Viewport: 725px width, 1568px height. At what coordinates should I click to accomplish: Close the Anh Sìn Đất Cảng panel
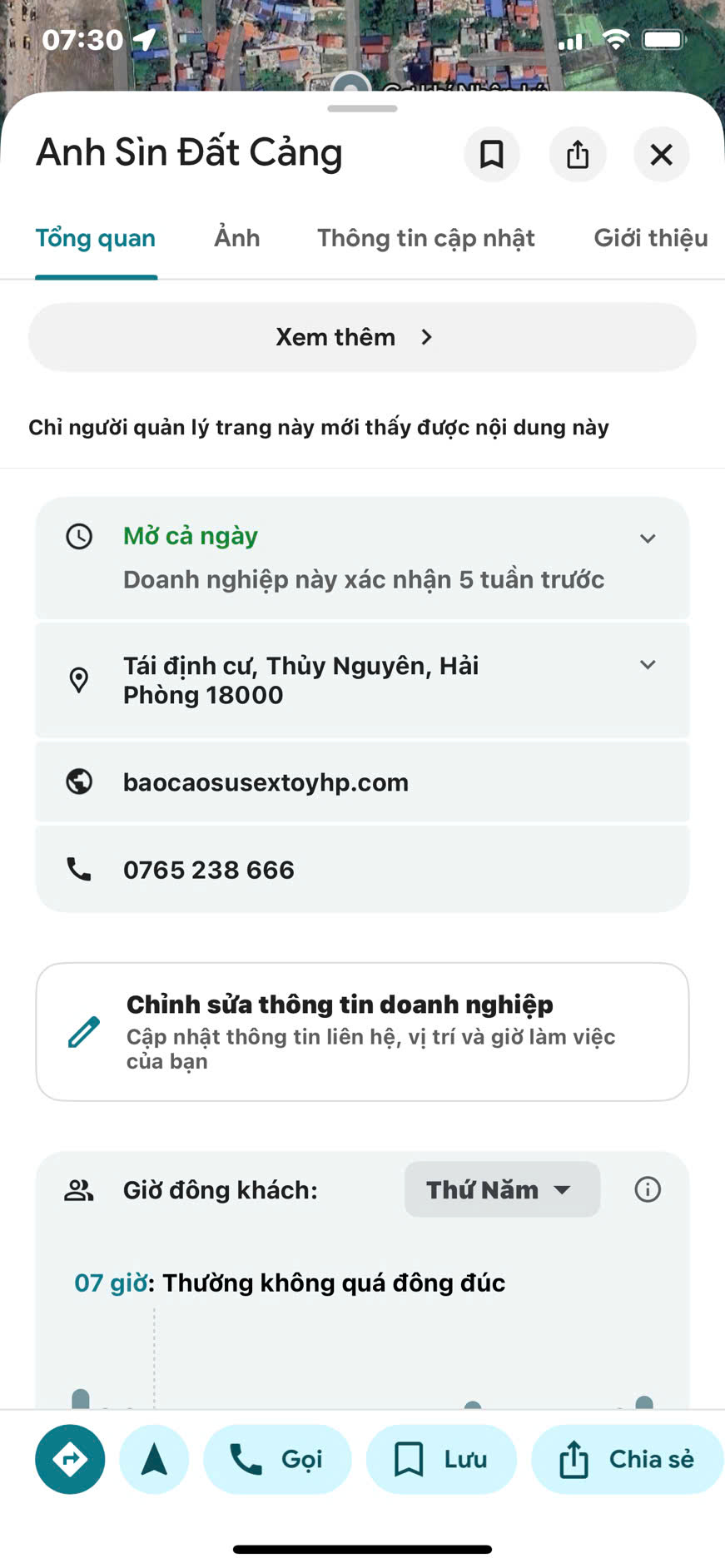coord(662,154)
